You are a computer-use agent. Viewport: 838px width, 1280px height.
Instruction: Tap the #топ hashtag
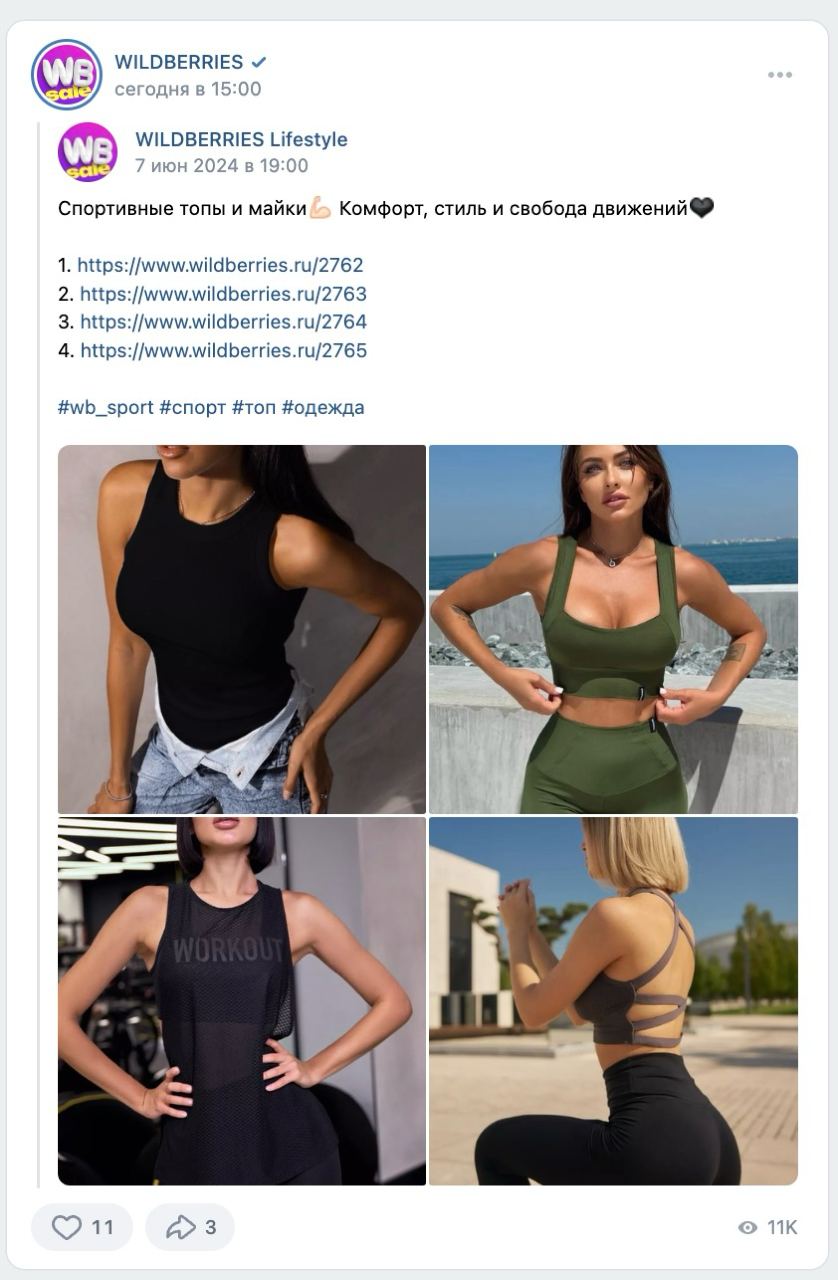pyautogui.click(x=253, y=407)
